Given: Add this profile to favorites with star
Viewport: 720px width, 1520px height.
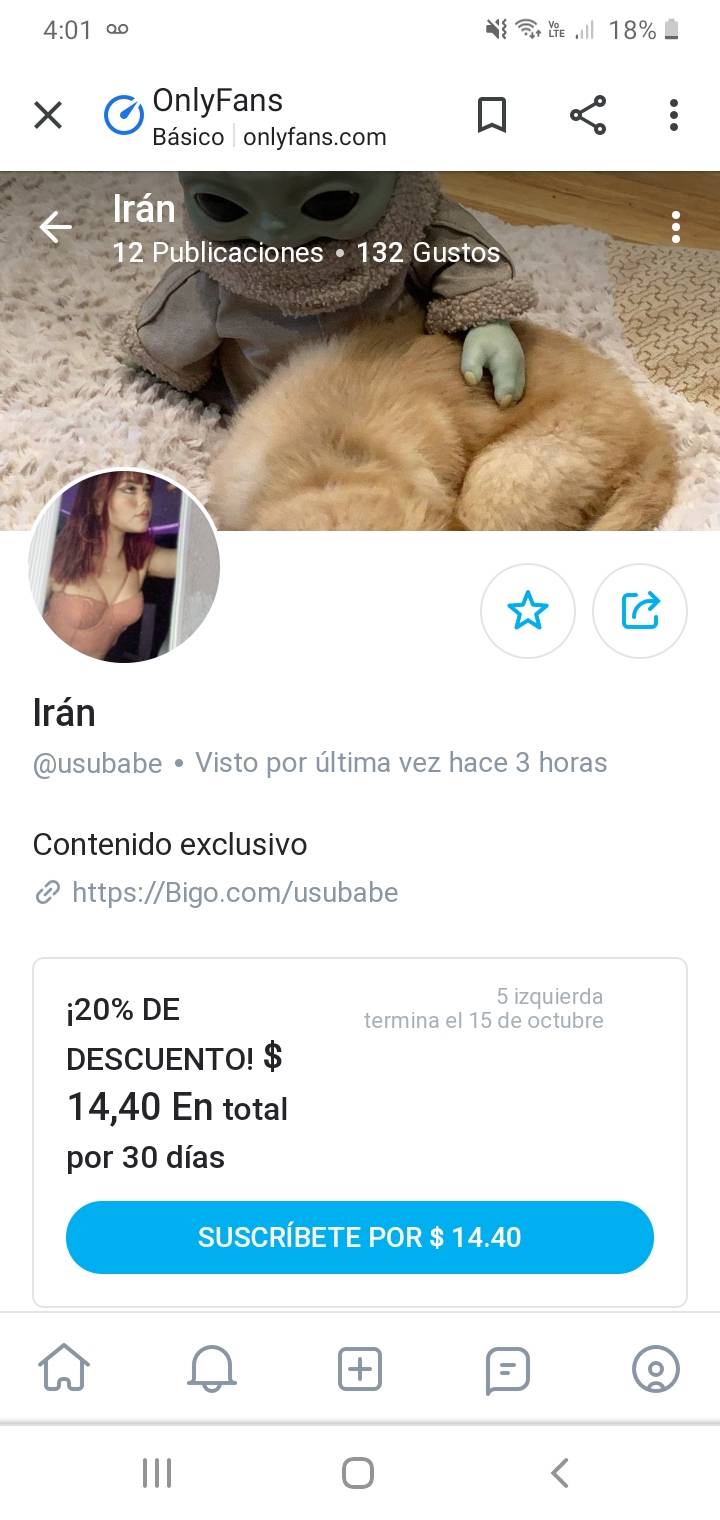Looking at the screenshot, I should (528, 611).
